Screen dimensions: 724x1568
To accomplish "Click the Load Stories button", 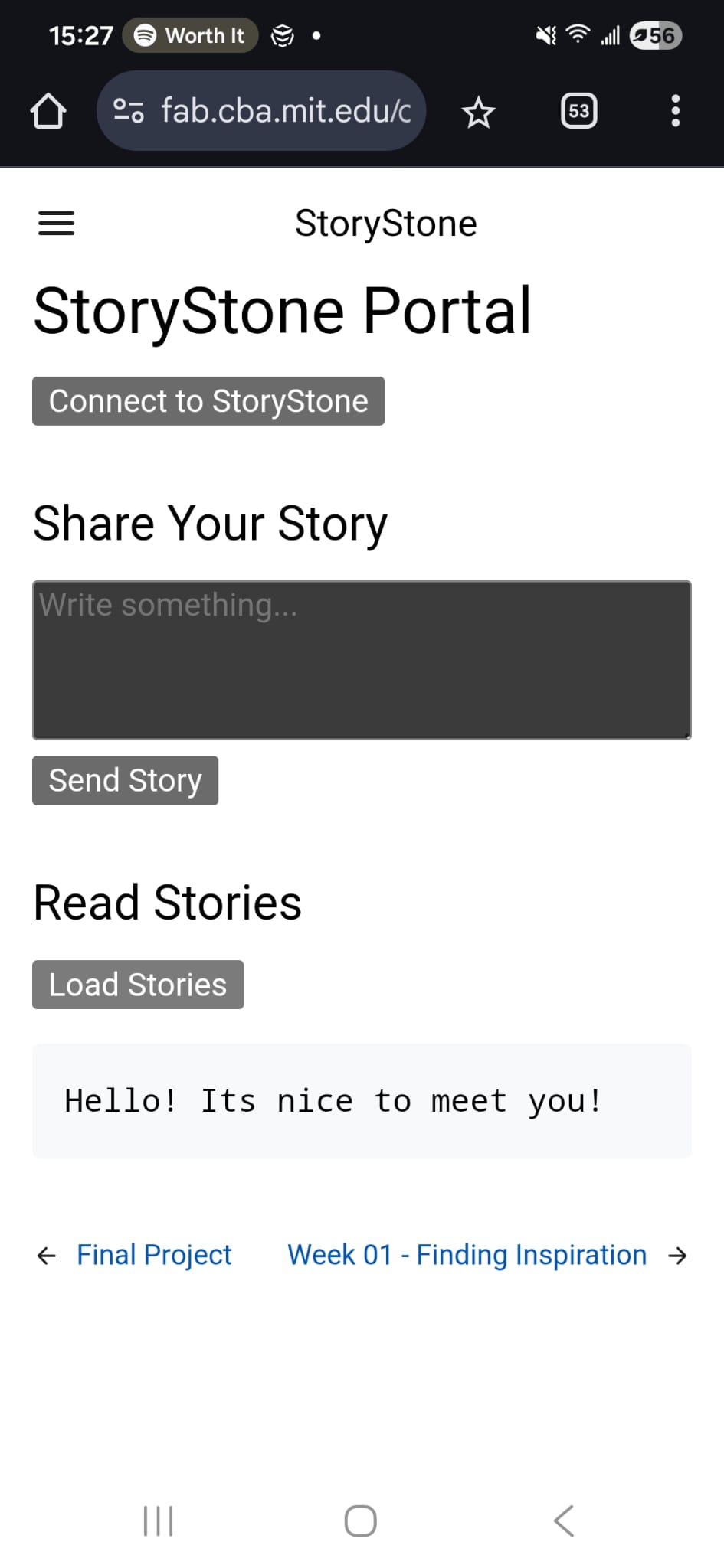I will [138, 984].
